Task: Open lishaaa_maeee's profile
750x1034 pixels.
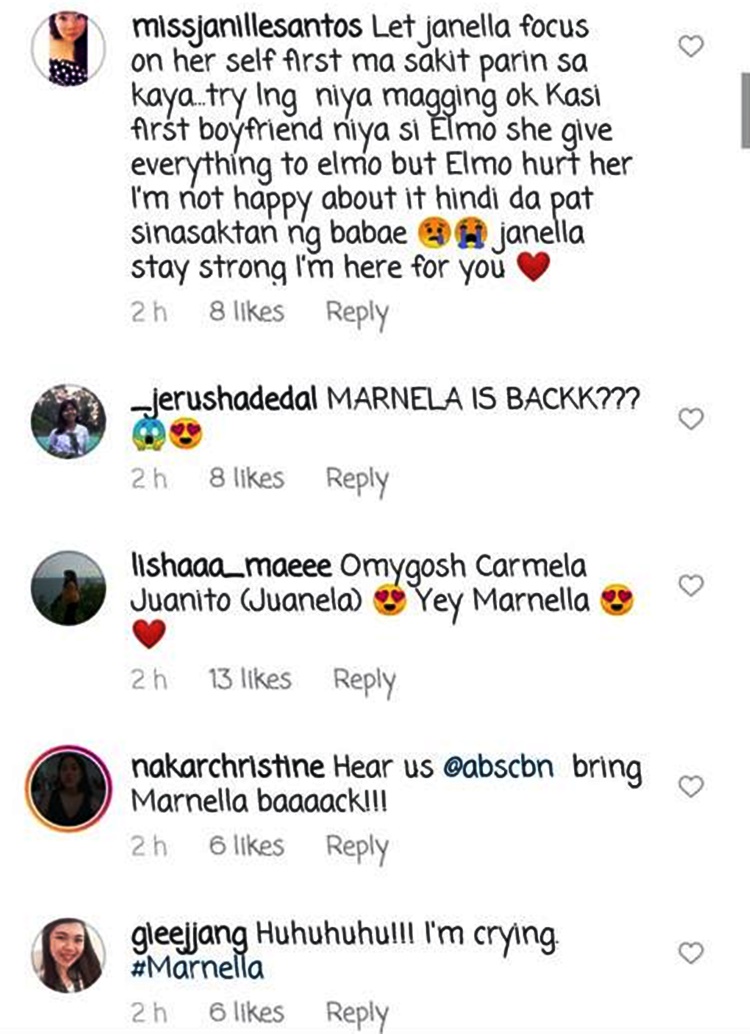Action: click(69, 587)
